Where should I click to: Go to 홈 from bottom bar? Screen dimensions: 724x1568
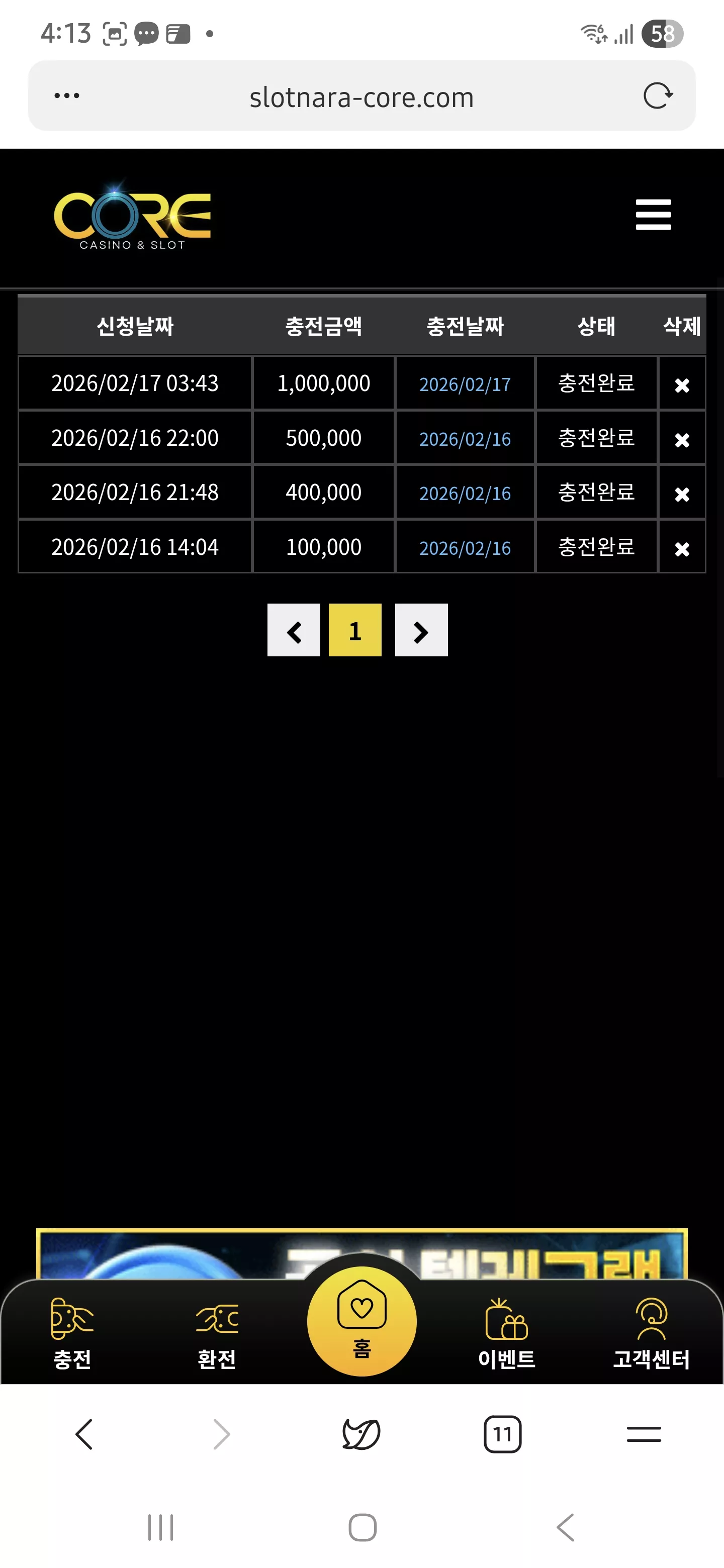tap(361, 1321)
